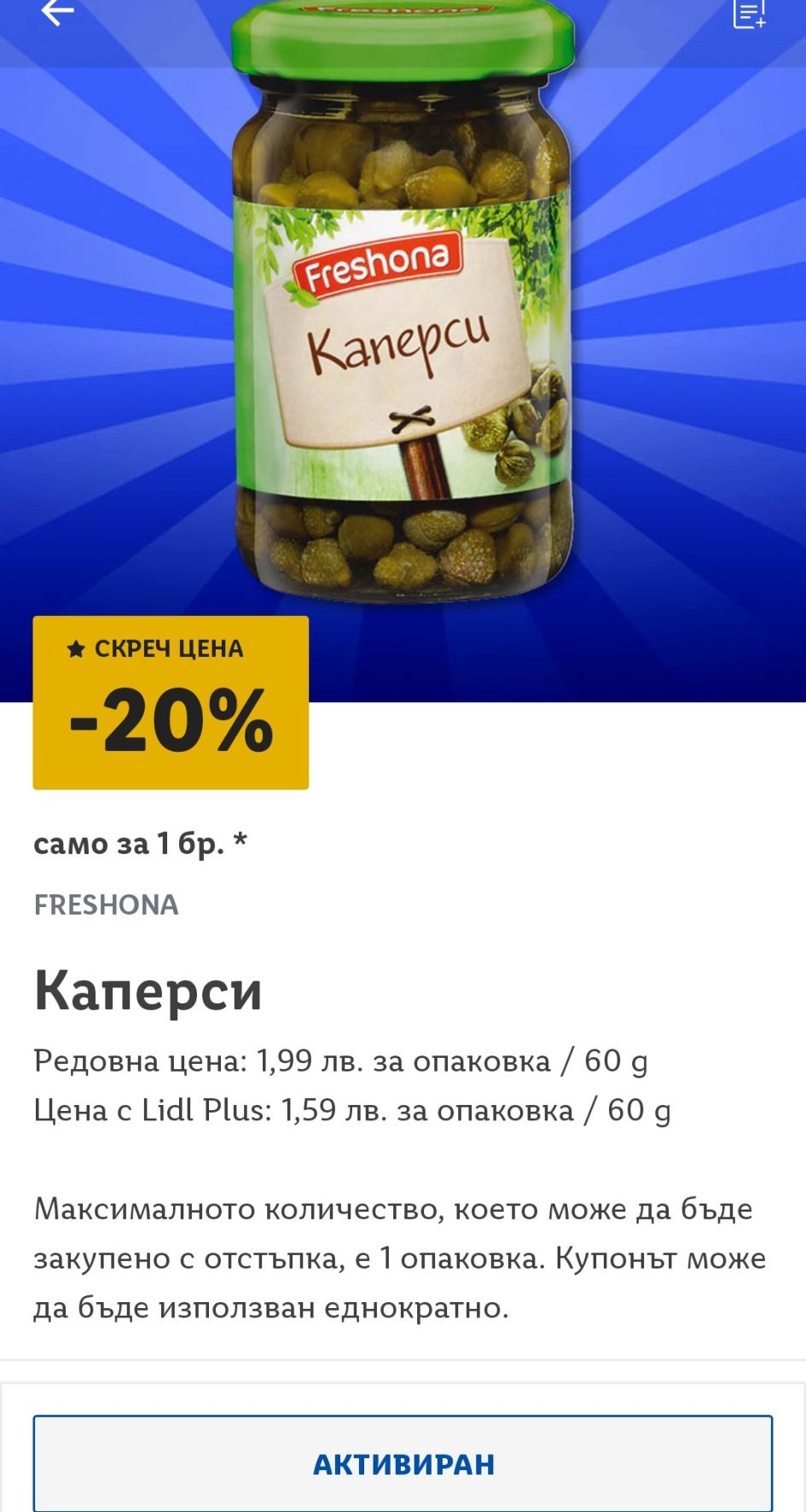The image size is (806, 1512).
Task: Add the coupon item to the shopping list
Action: pyautogui.click(x=749, y=13)
